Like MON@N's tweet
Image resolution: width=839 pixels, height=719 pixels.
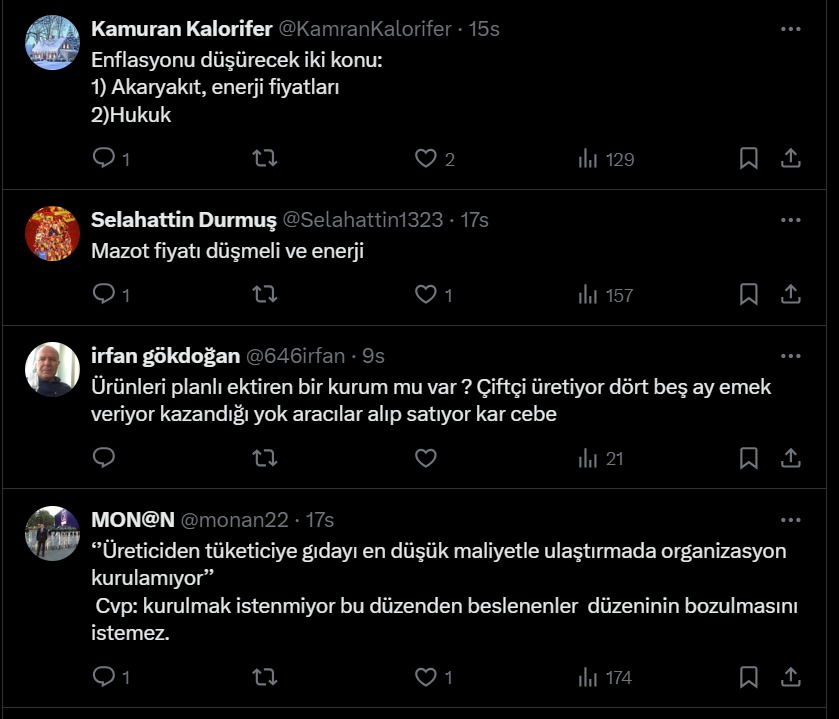[426, 677]
